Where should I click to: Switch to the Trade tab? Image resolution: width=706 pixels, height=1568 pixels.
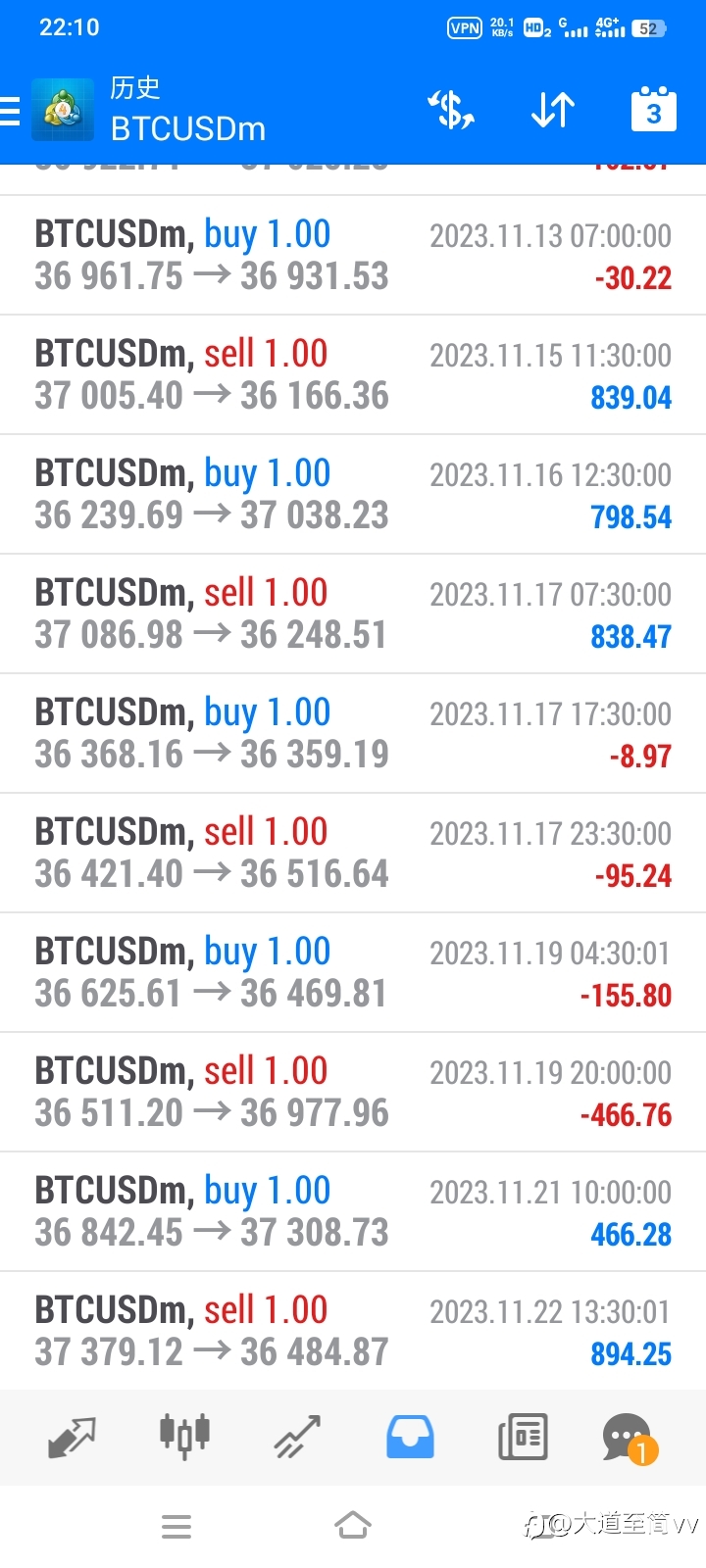tap(297, 1437)
